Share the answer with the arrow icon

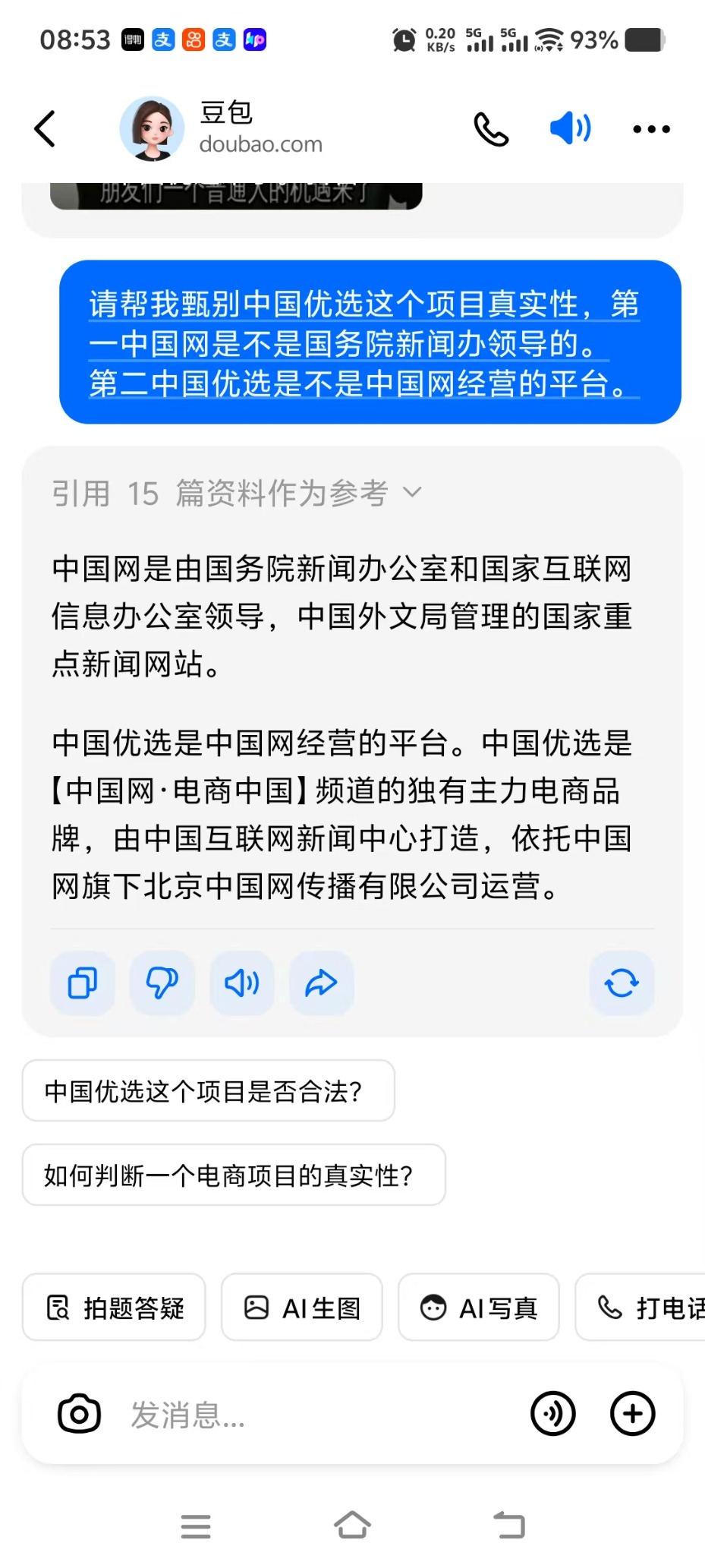(321, 983)
